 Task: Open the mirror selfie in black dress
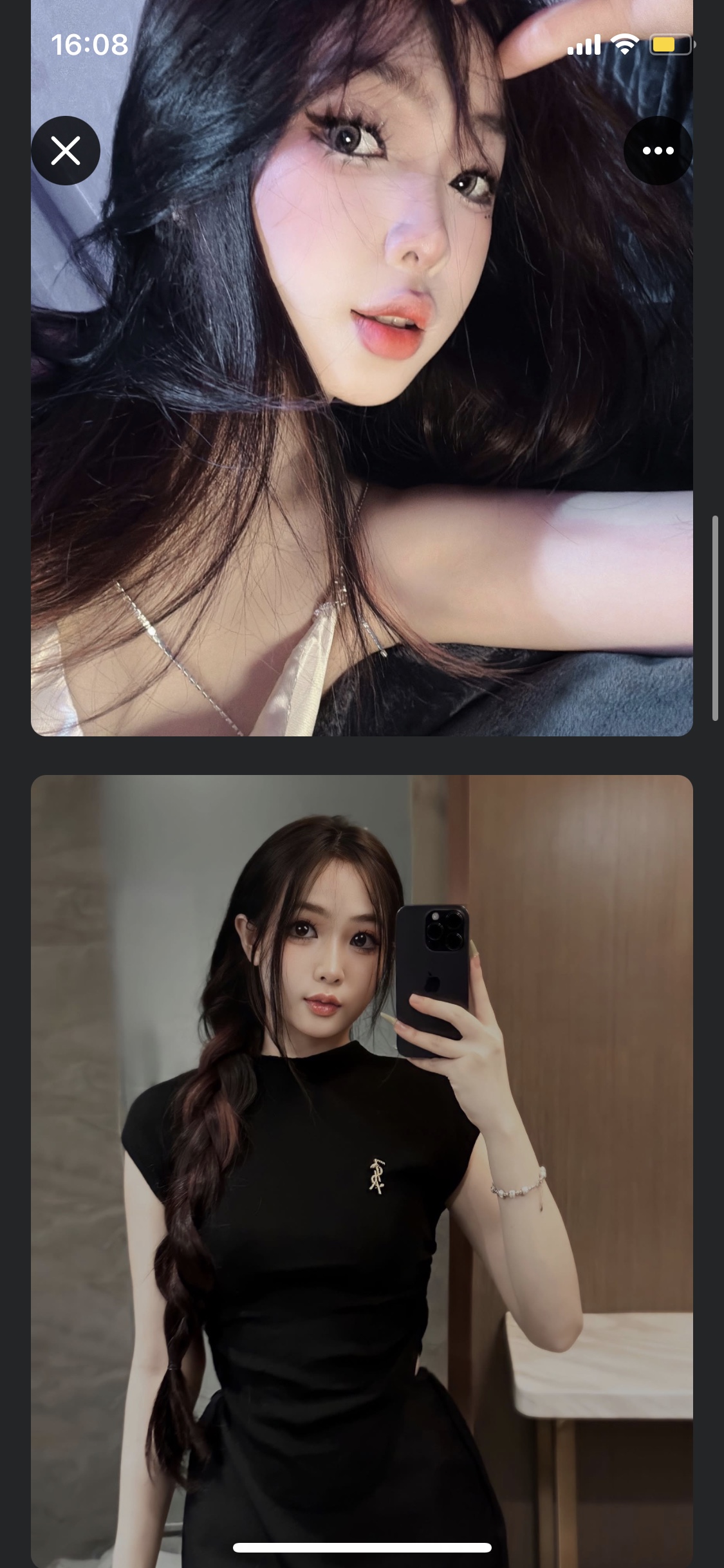362,1159
